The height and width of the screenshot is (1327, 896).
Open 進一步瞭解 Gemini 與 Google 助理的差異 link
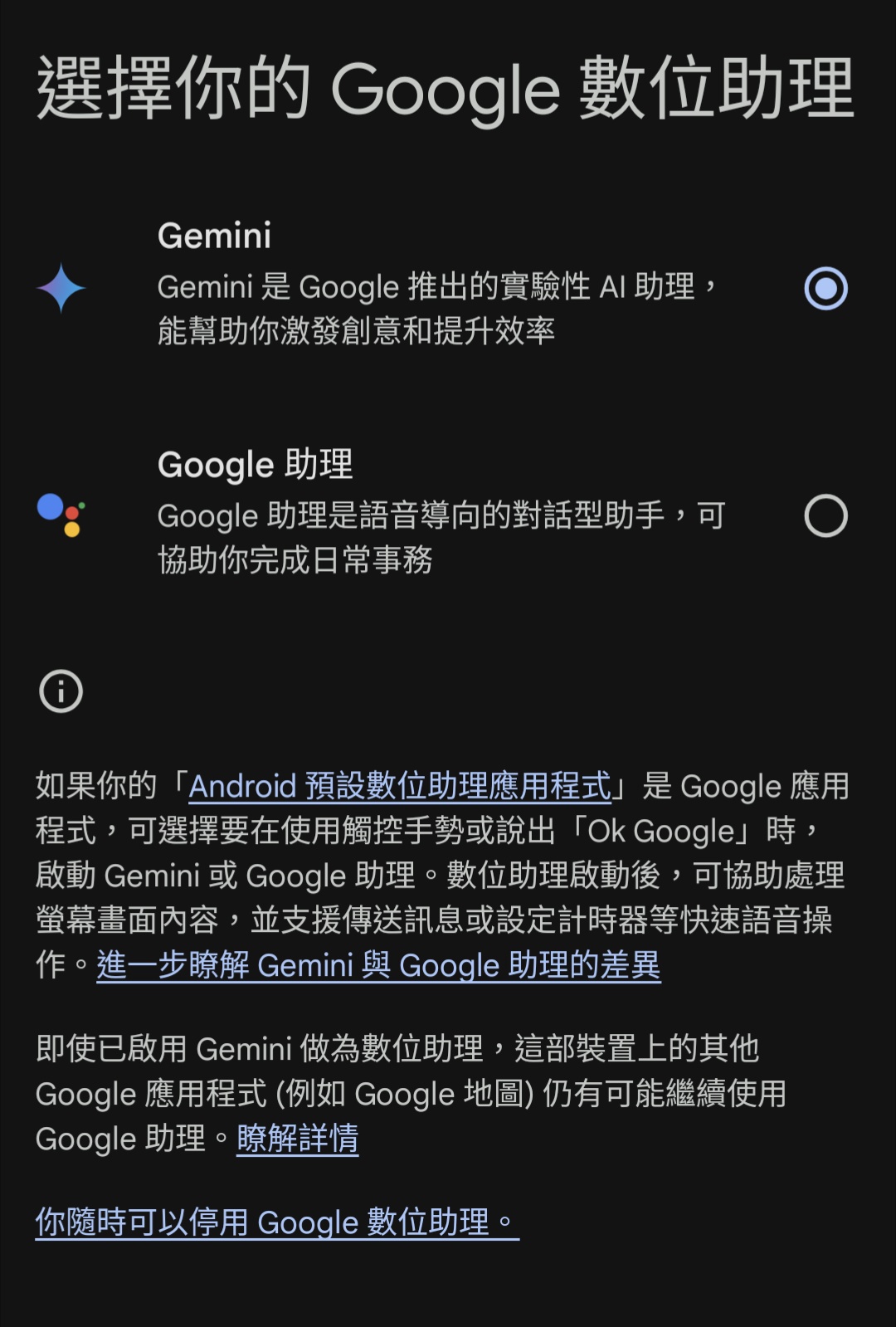378,965
